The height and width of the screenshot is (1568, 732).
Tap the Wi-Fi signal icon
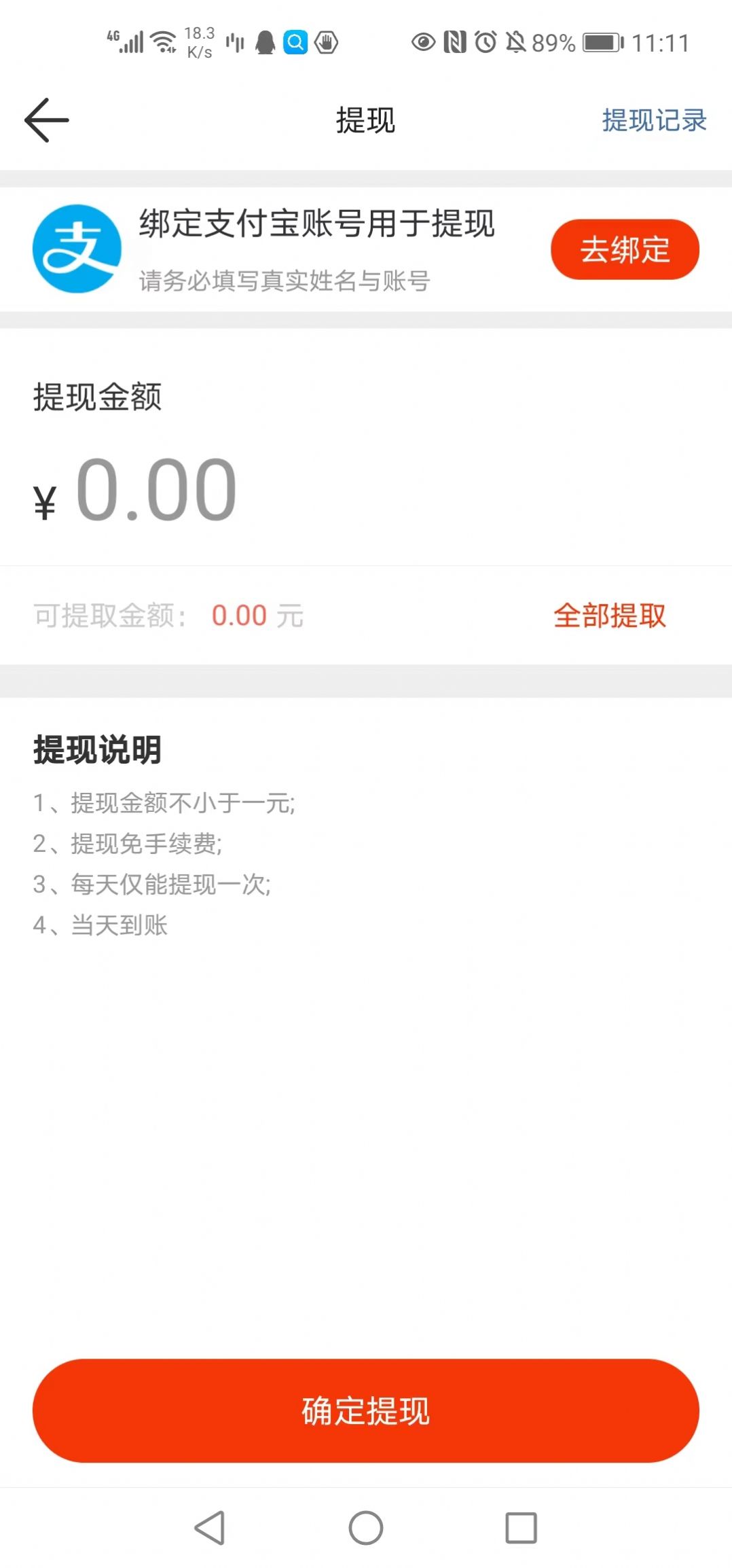pyautogui.click(x=163, y=42)
